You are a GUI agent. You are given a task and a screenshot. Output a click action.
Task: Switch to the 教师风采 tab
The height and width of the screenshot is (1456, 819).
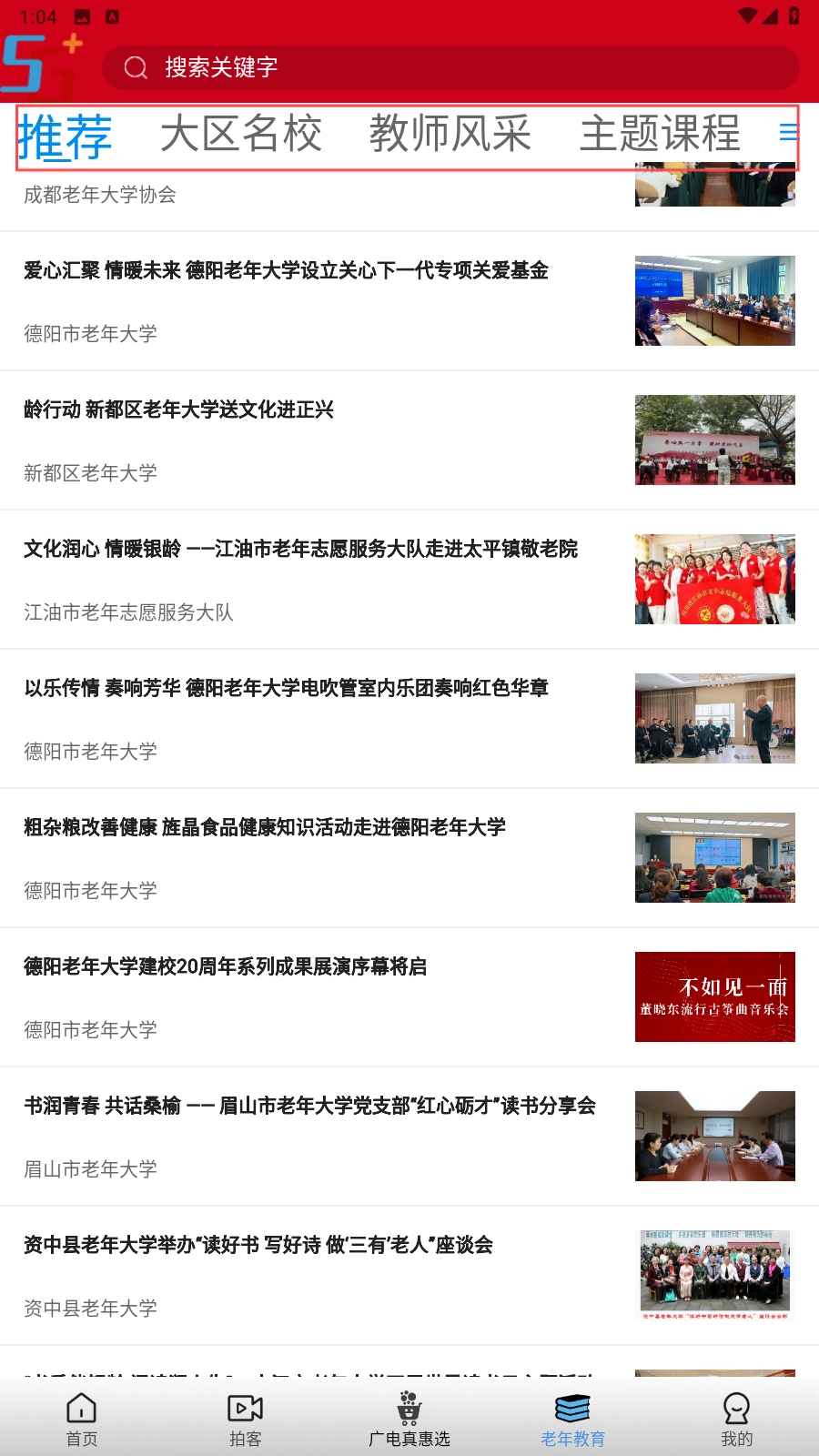pos(450,135)
